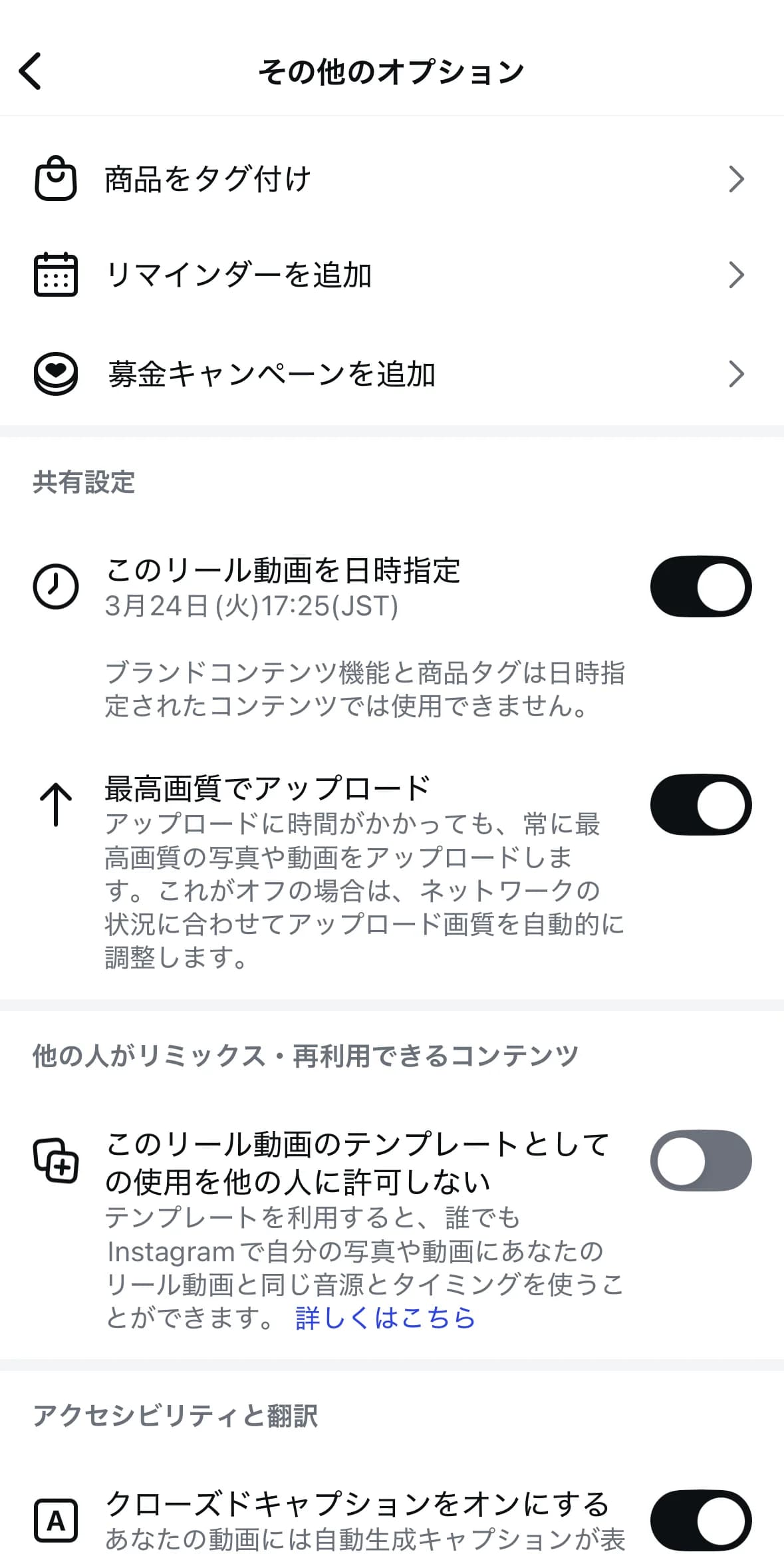
Task: Click the calendar icon next to リマインダーを追加
Action: click(x=56, y=275)
